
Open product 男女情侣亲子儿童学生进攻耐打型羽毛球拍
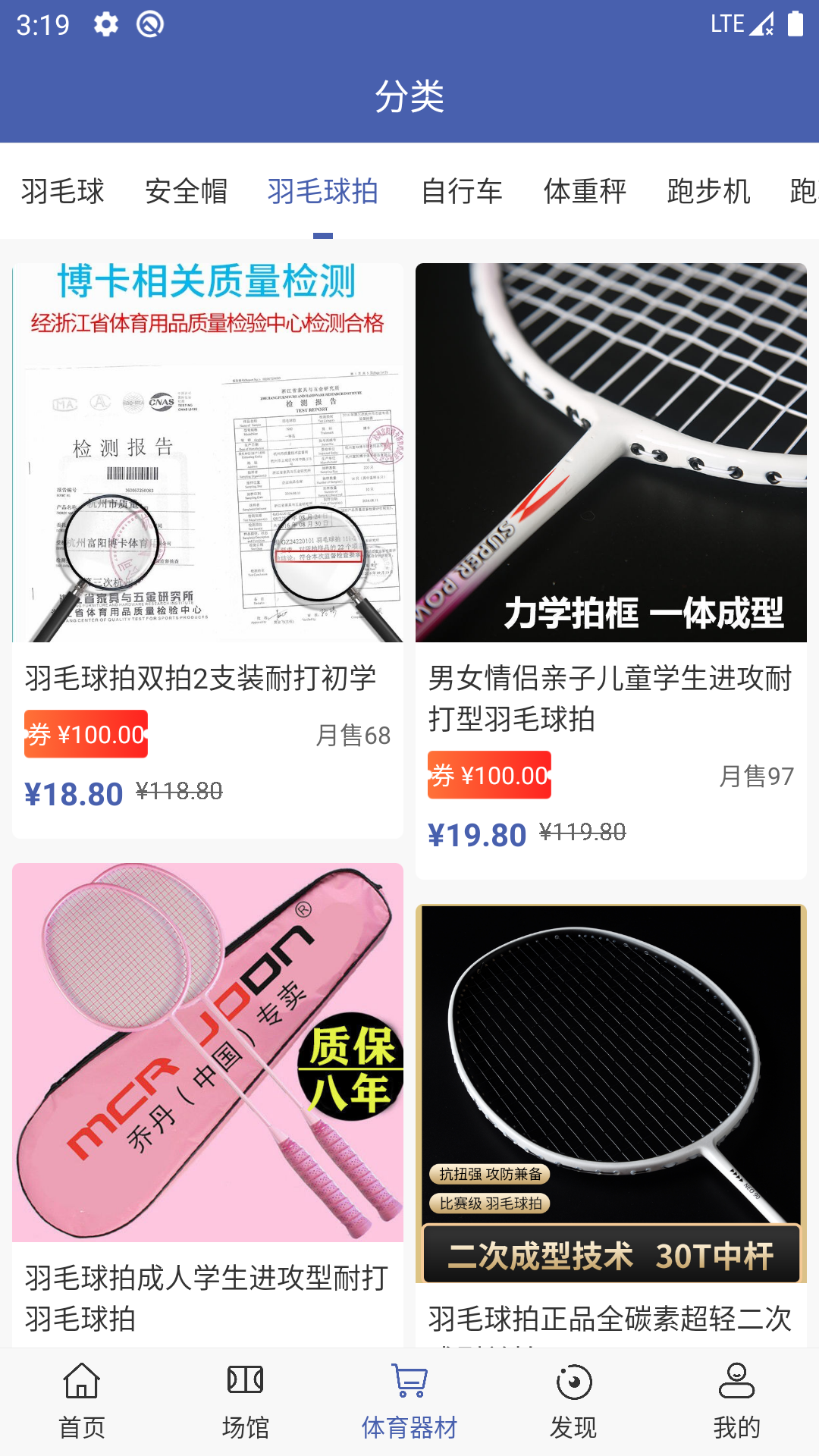point(610,569)
